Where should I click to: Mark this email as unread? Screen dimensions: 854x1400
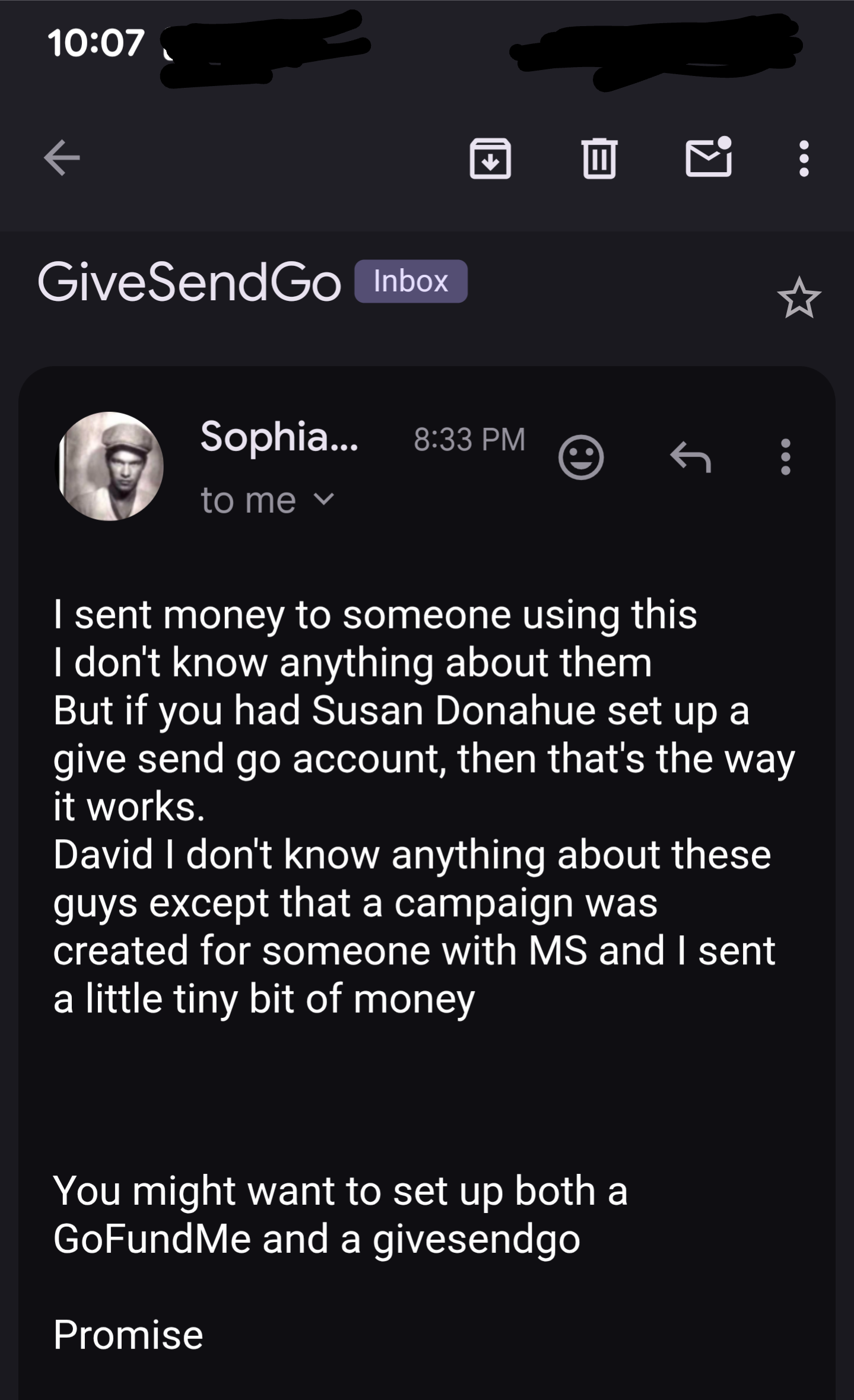(708, 158)
